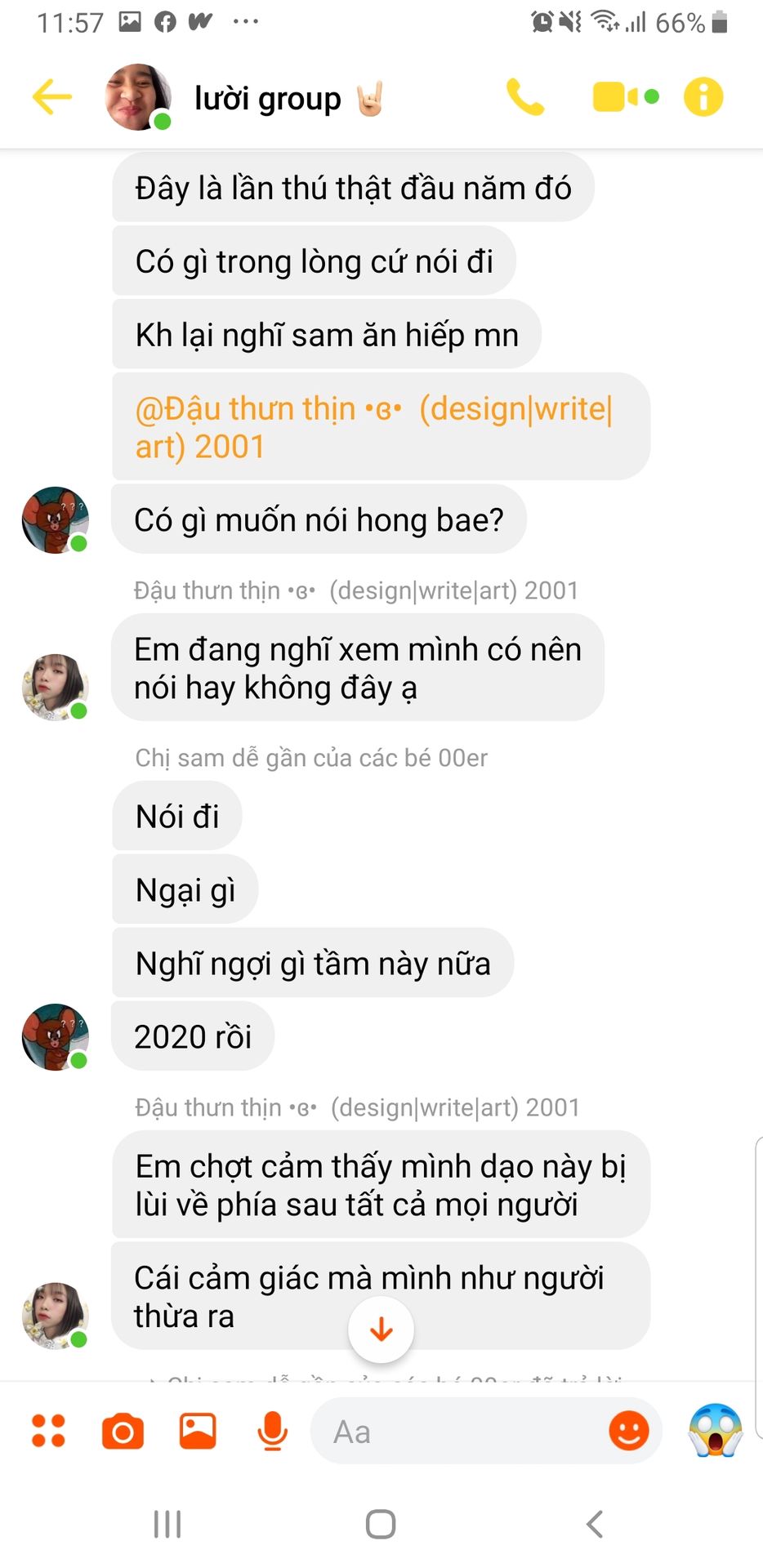The width and height of the screenshot is (763, 1568).
Task: Record a voice message with the microphone
Action: (x=272, y=1431)
